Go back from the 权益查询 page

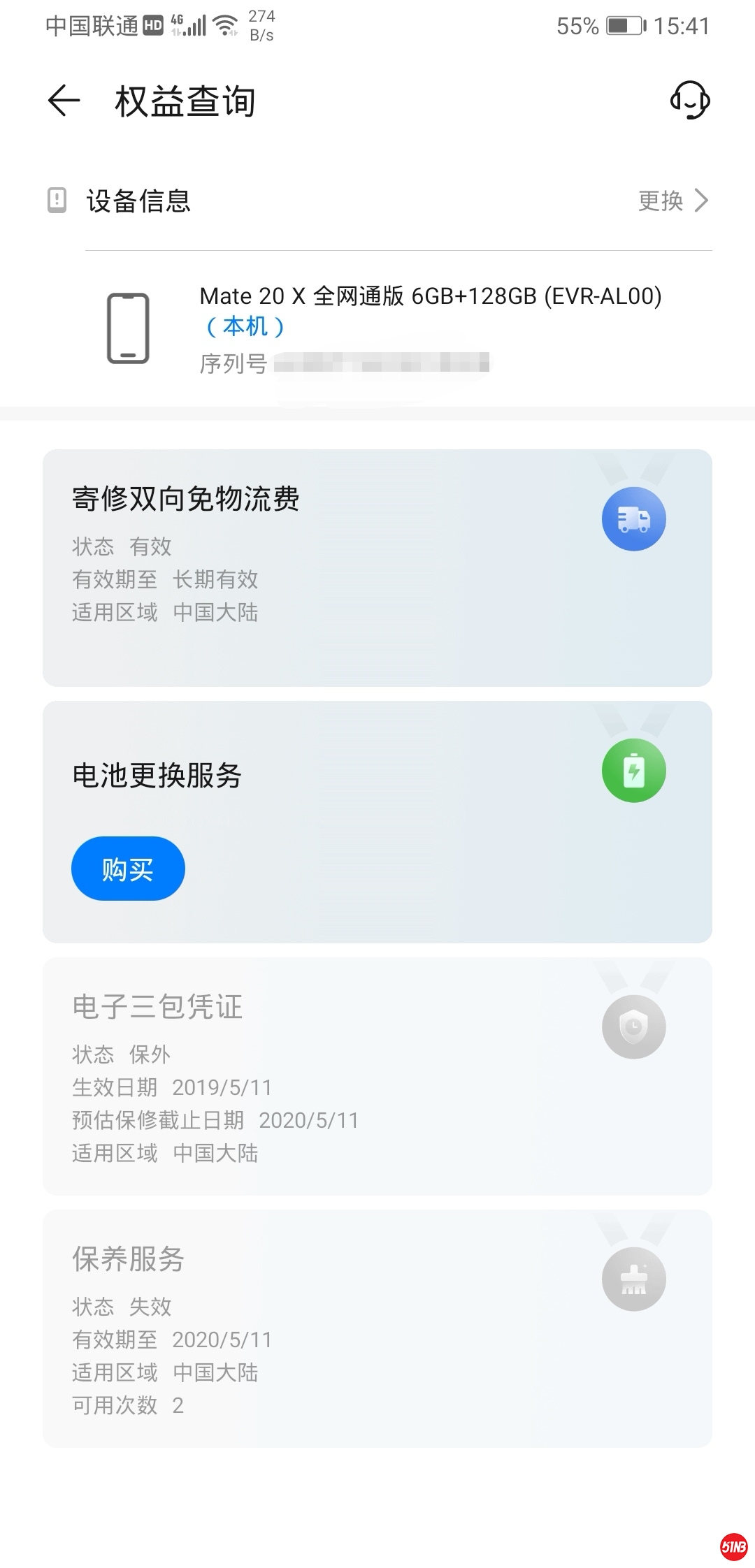tap(64, 101)
